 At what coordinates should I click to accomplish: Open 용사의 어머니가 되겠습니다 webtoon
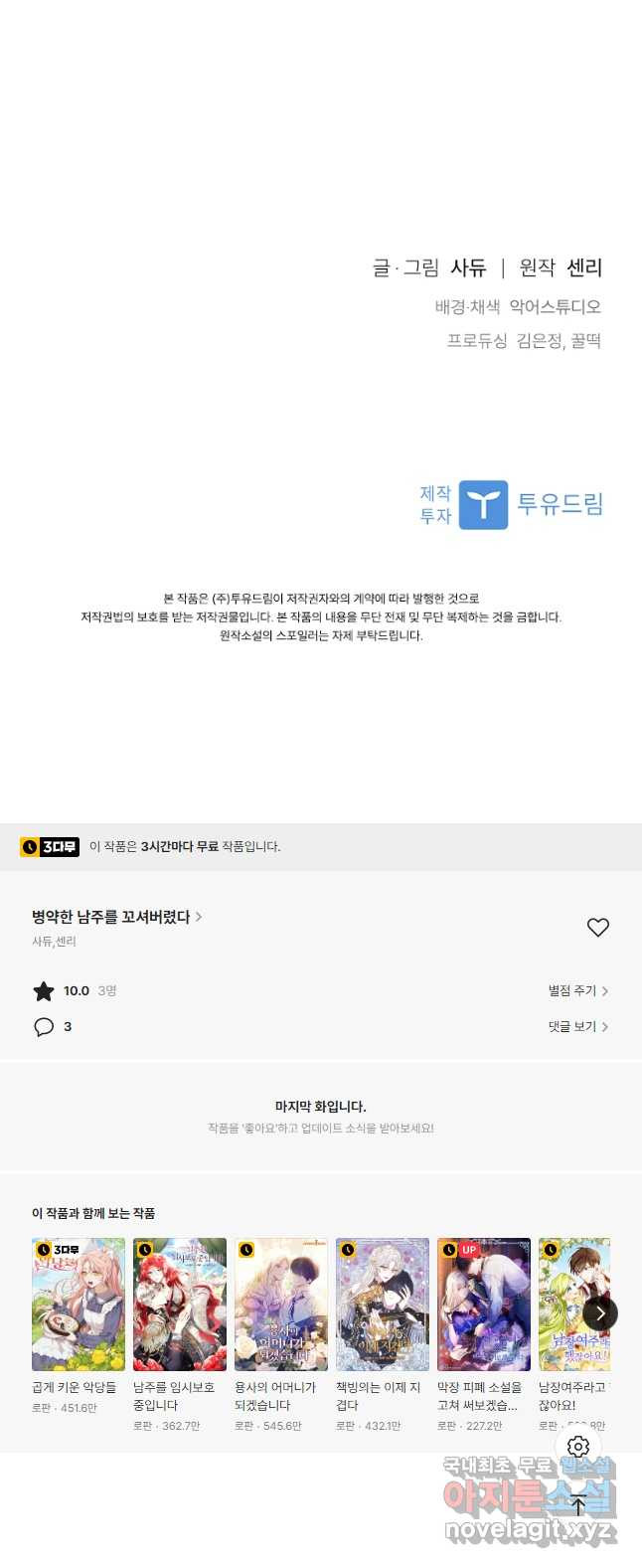point(281,1305)
